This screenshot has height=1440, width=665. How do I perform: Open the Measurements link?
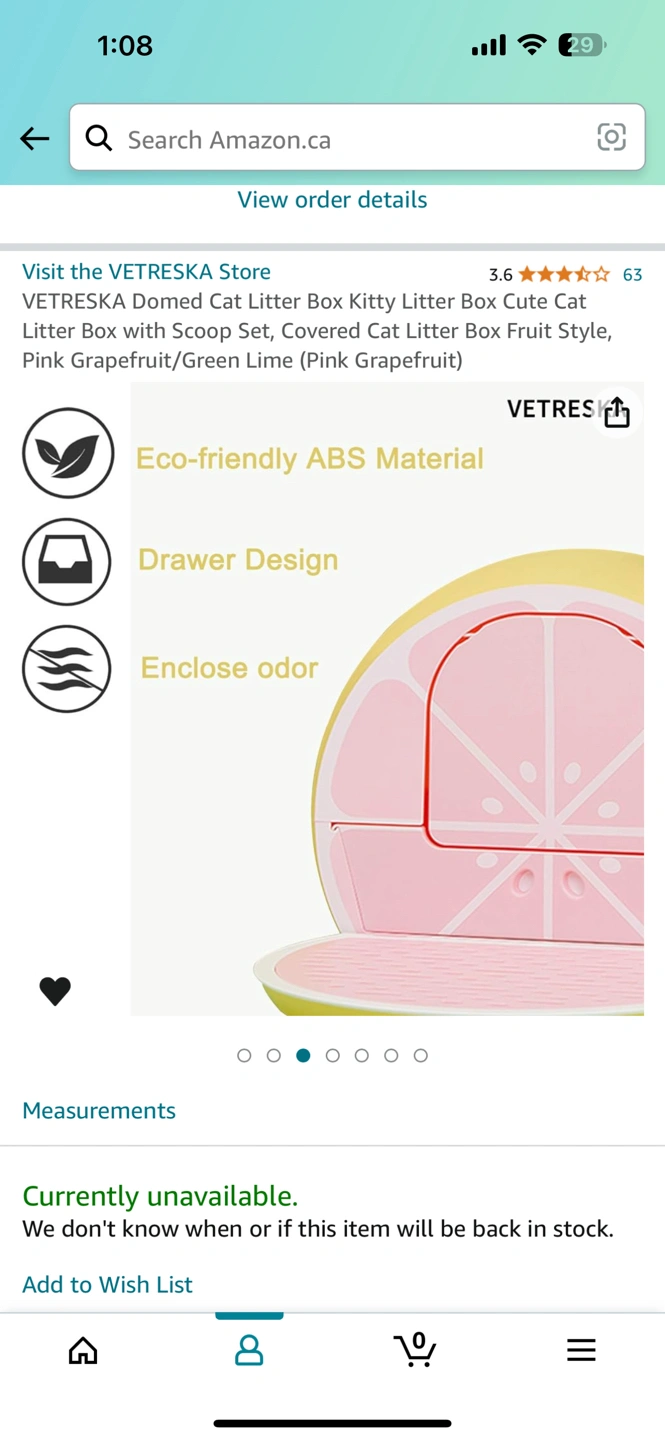click(x=99, y=1111)
